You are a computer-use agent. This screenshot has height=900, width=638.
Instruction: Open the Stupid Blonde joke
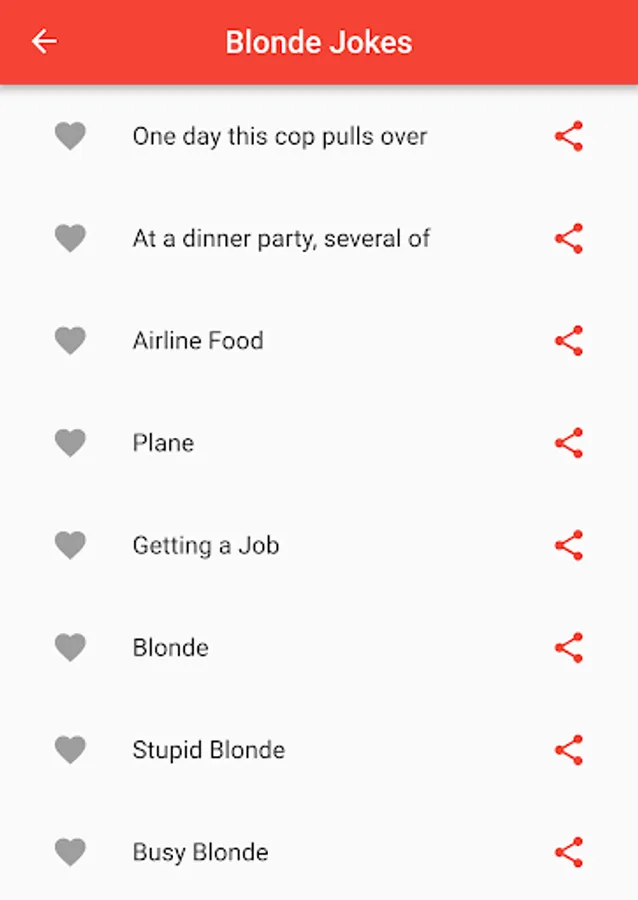pyautogui.click(x=208, y=750)
